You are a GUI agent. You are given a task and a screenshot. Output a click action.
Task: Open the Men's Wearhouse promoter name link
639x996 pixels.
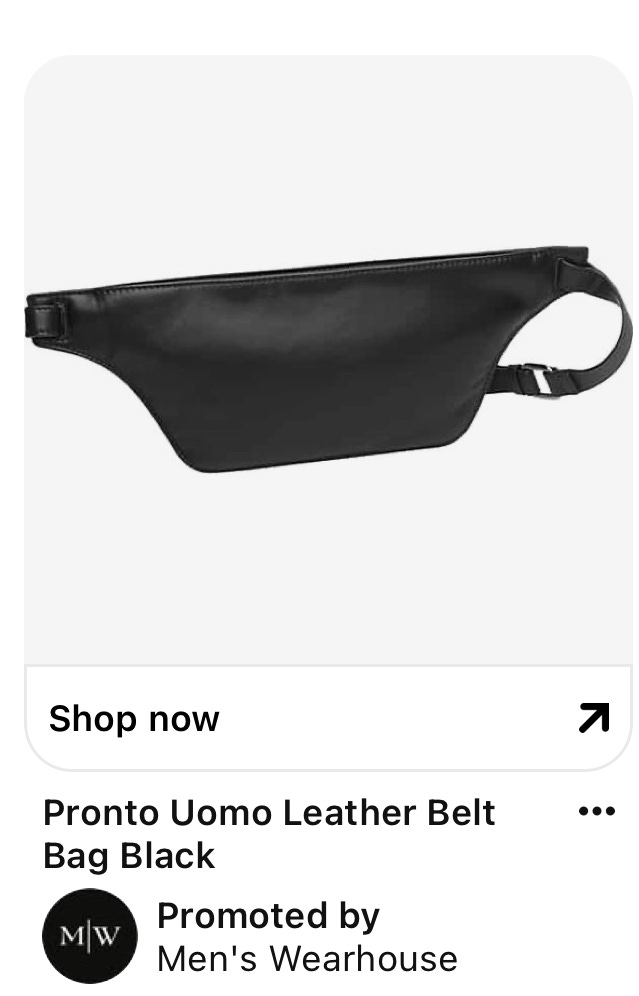coord(307,958)
